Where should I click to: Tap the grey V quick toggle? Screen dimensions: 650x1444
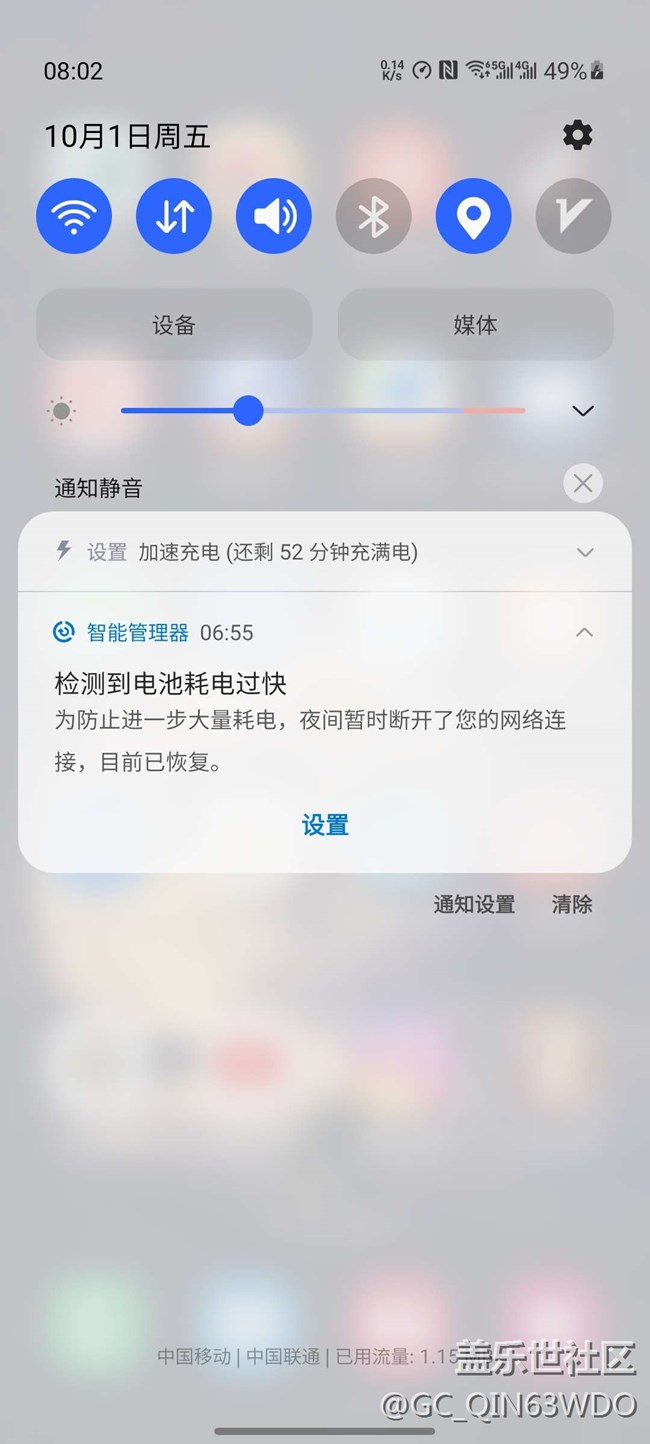(x=573, y=216)
